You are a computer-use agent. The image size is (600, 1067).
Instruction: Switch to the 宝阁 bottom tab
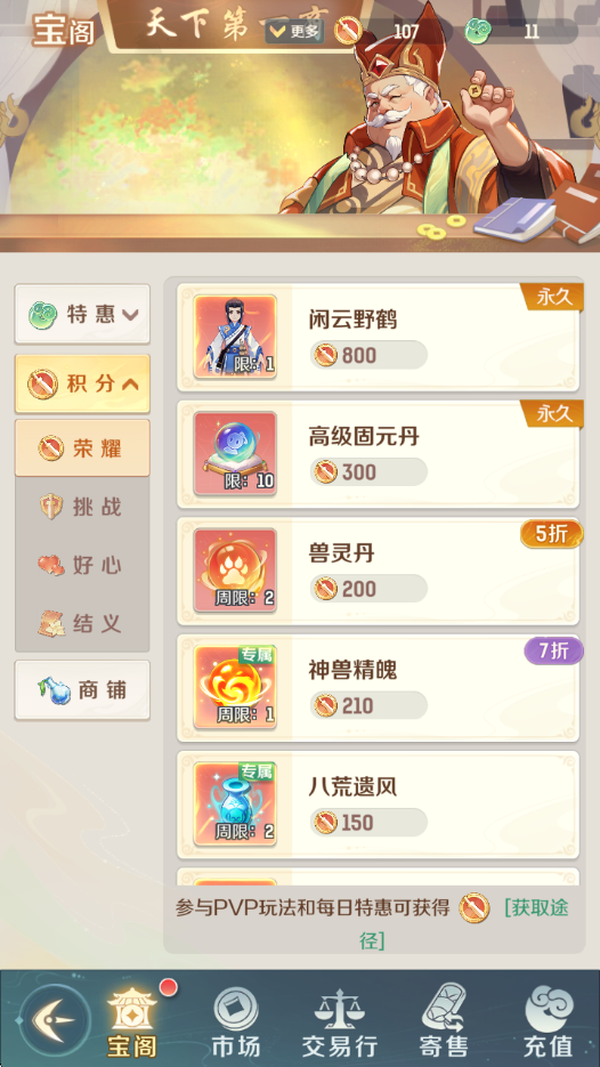tap(133, 1019)
